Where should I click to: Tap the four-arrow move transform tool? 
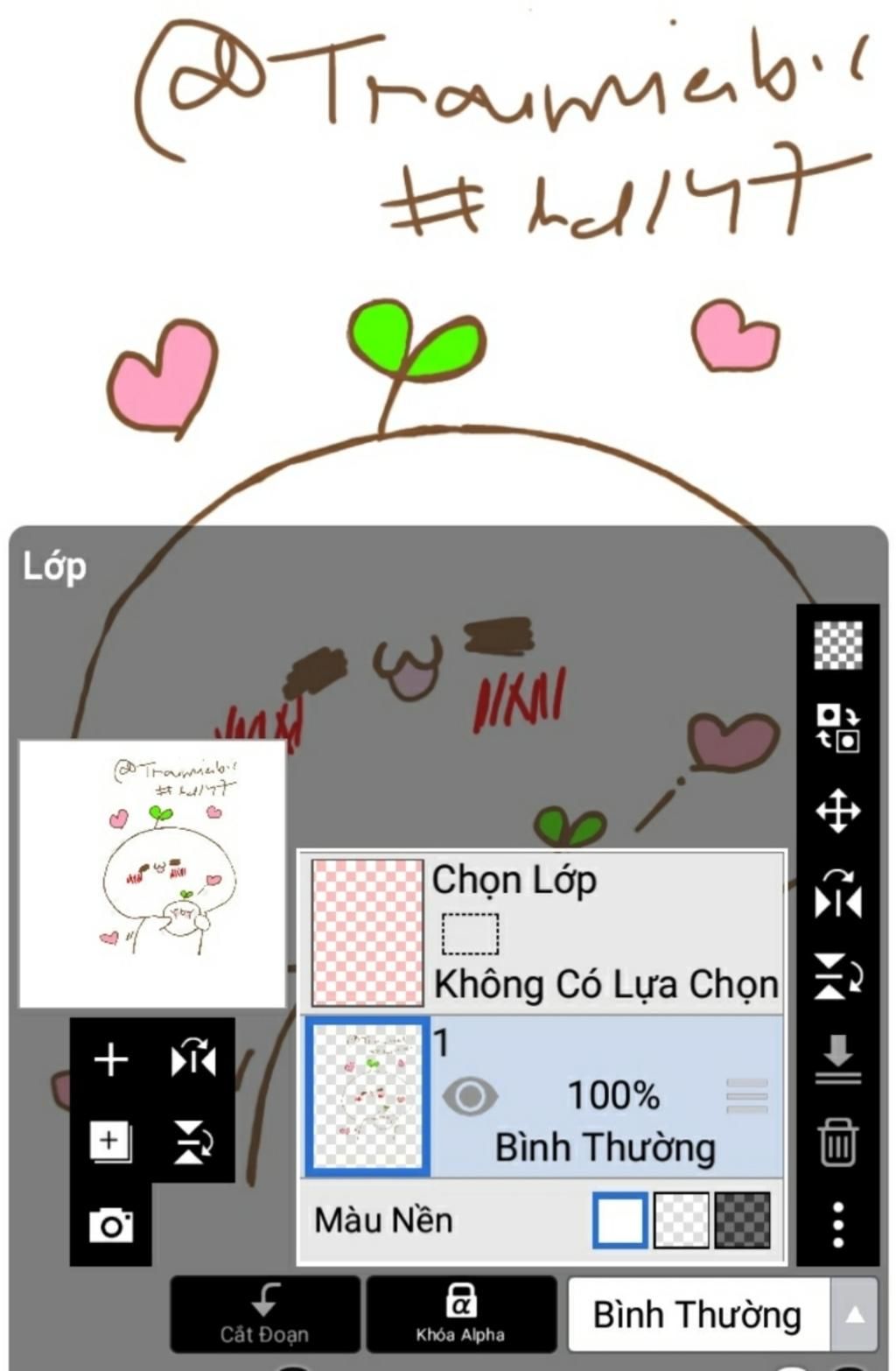837,811
